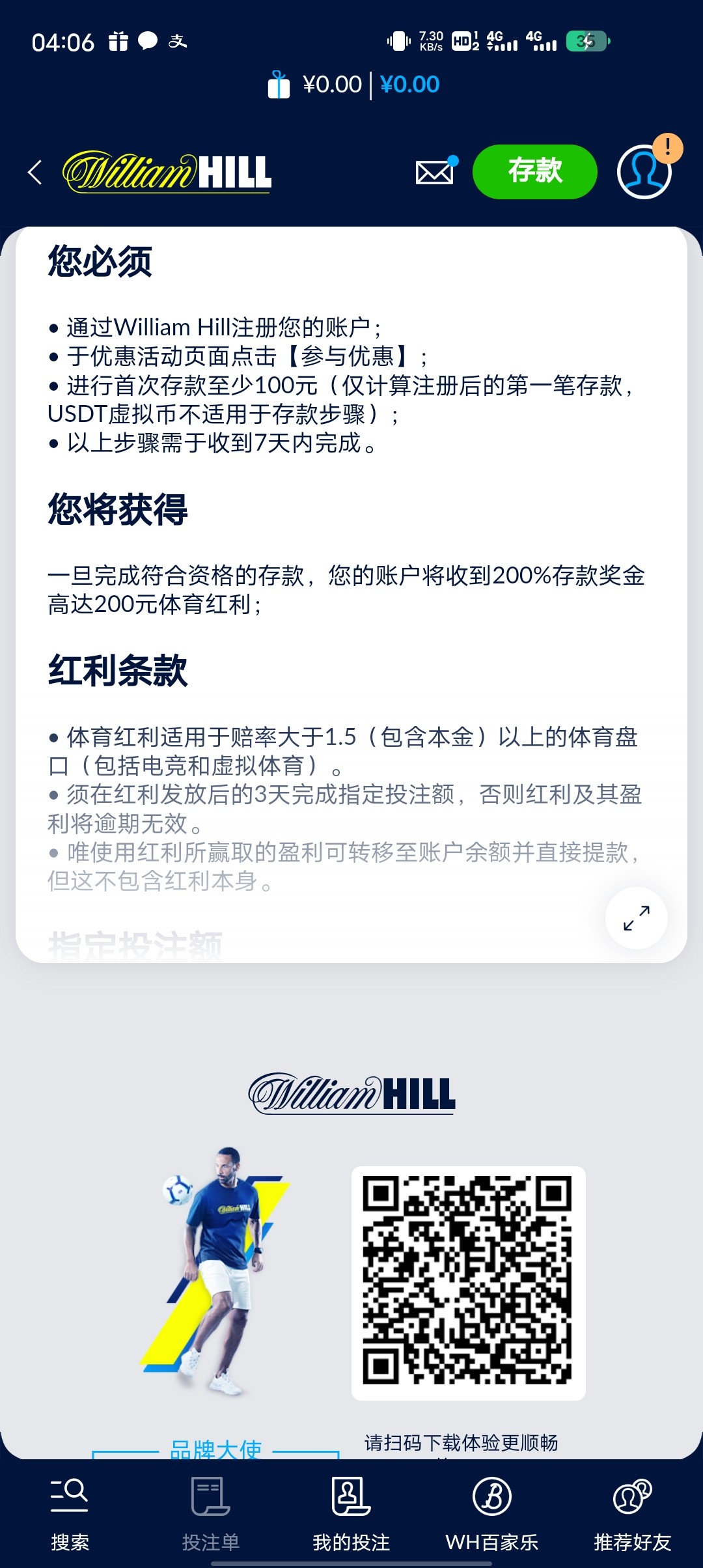Image resolution: width=703 pixels, height=1568 pixels.
Task: Expand the promotion terms to fullscreen
Action: tap(636, 918)
